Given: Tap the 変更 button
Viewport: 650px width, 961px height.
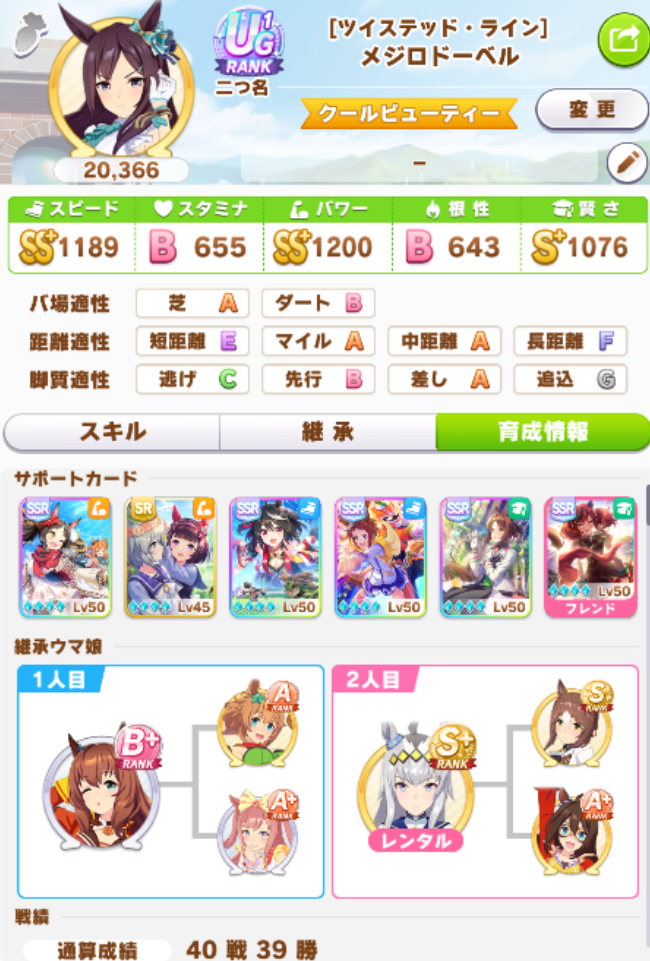Looking at the screenshot, I should (x=591, y=111).
